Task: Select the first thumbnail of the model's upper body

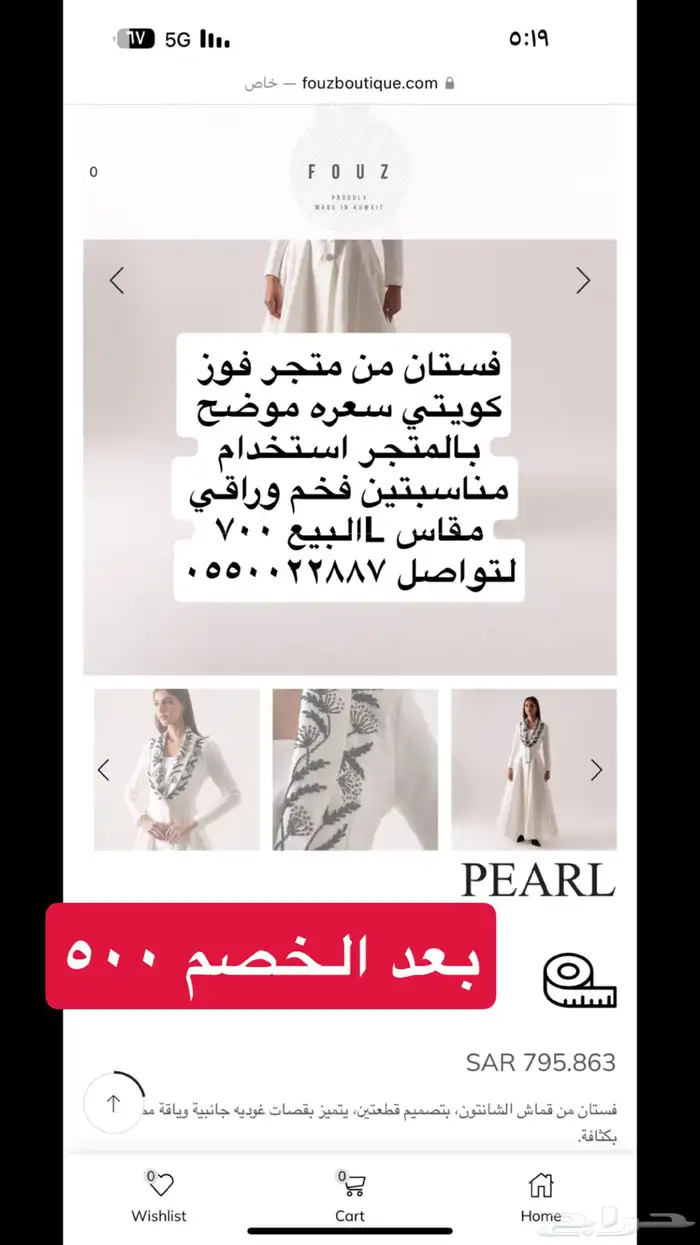Action: tap(177, 769)
